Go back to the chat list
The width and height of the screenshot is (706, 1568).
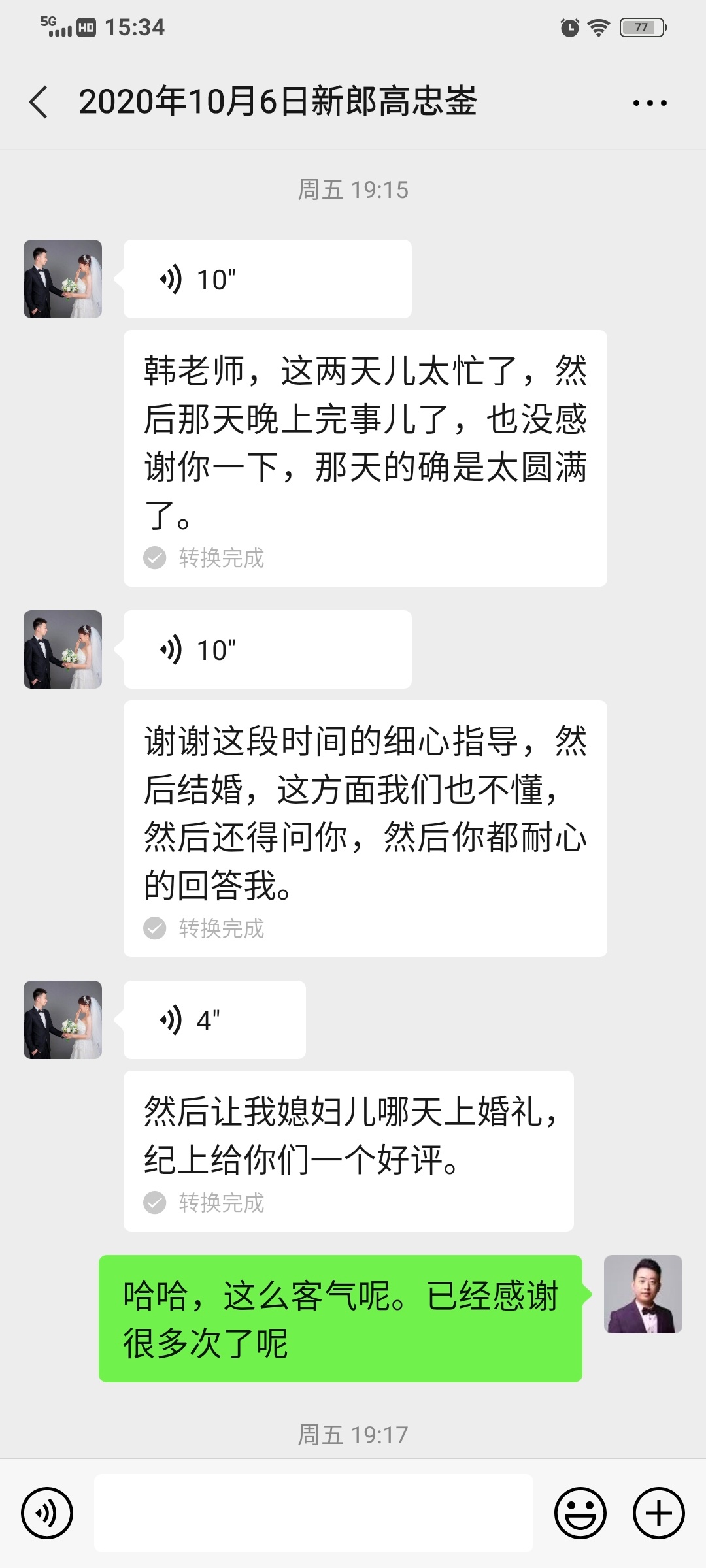pos(39,103)
